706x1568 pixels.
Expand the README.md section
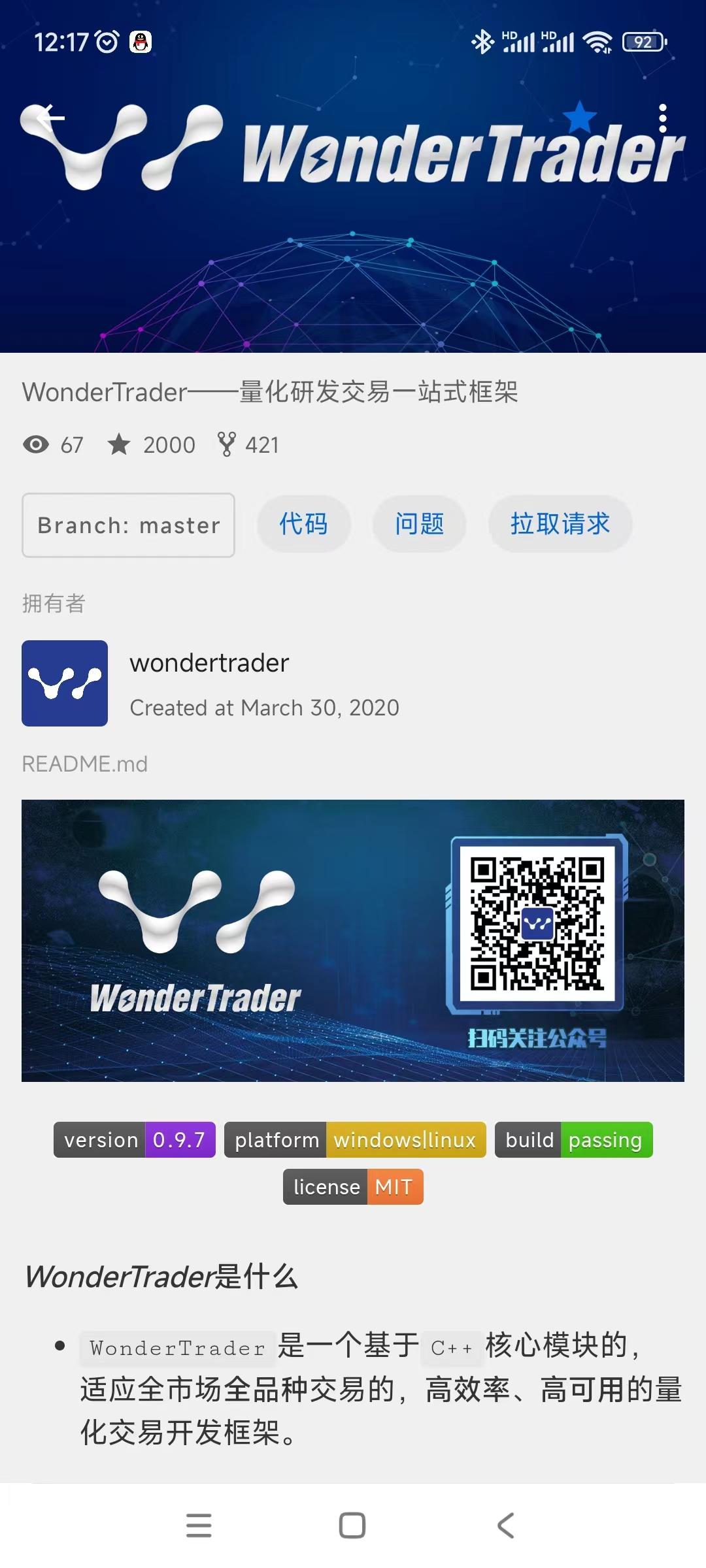84,763
